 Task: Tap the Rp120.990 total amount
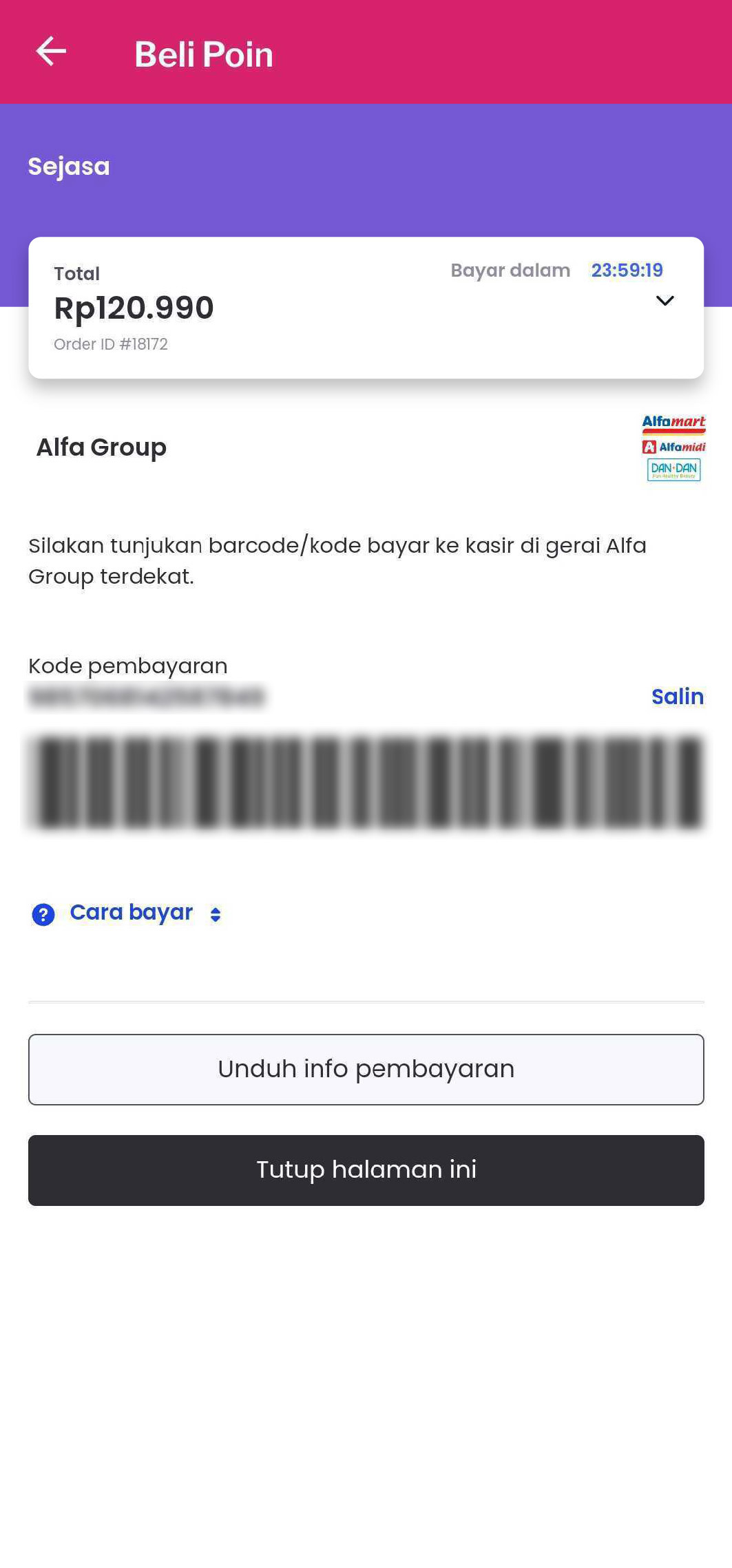(134, 308)
